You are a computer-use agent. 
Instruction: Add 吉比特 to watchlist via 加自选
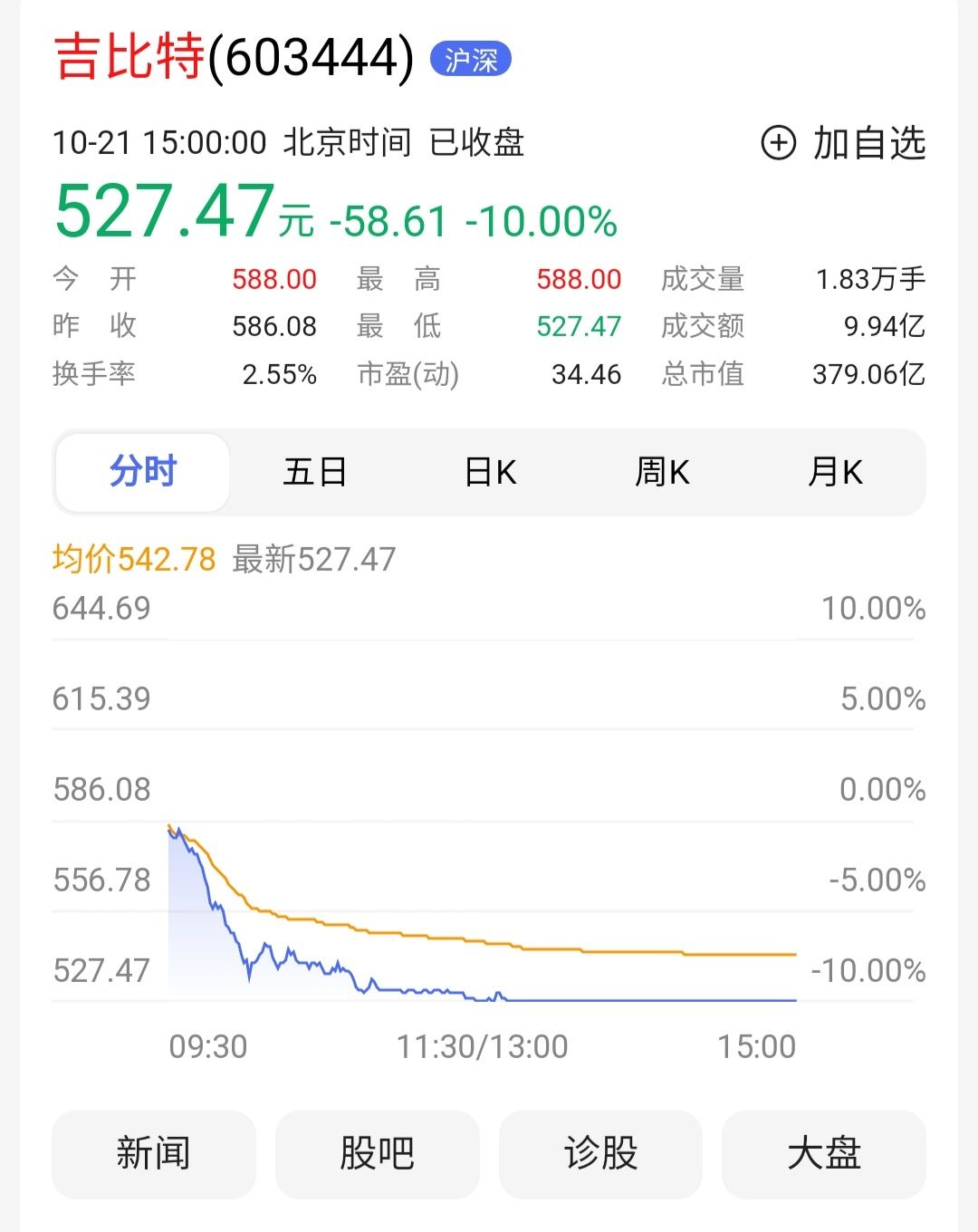click(843, 143)
